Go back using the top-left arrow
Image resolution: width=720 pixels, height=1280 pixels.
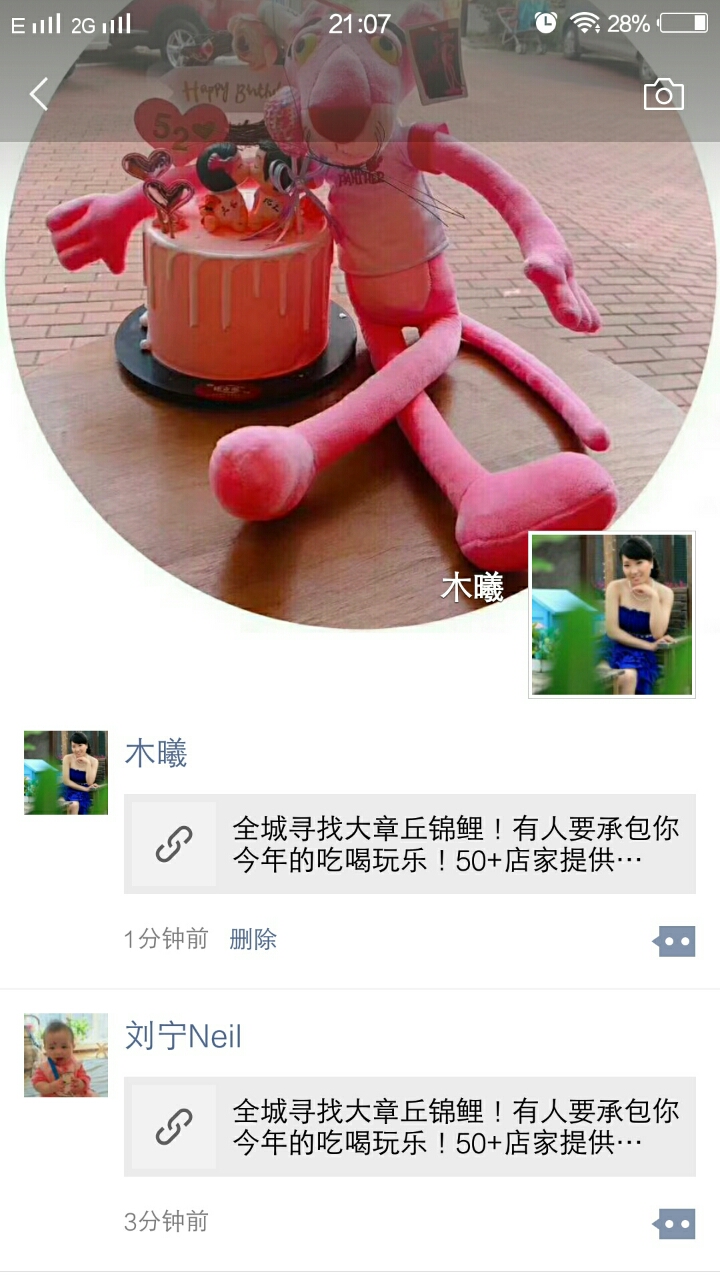coord(39,94)
